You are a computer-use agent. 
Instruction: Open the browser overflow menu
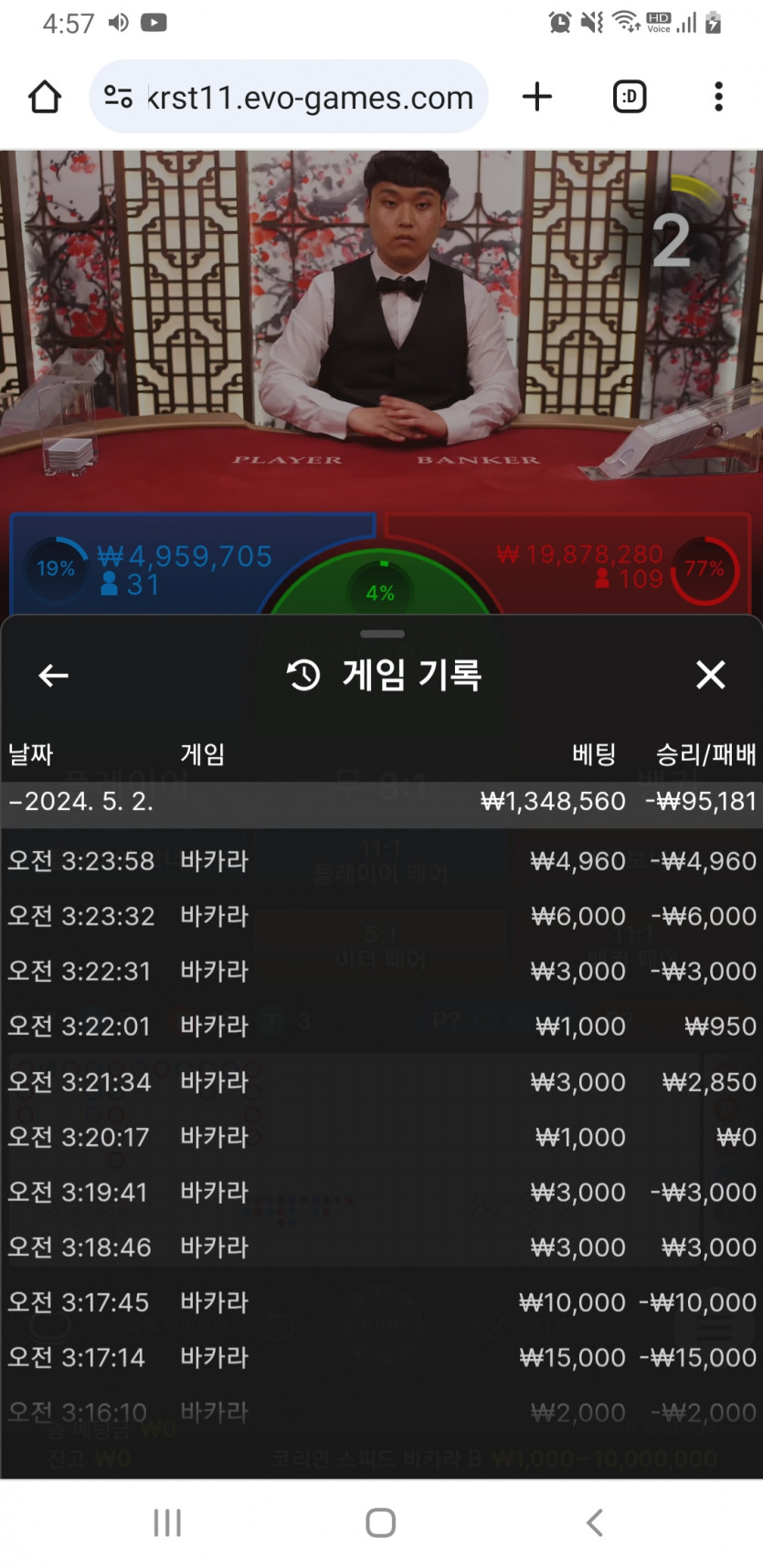[x=718, y=97]
